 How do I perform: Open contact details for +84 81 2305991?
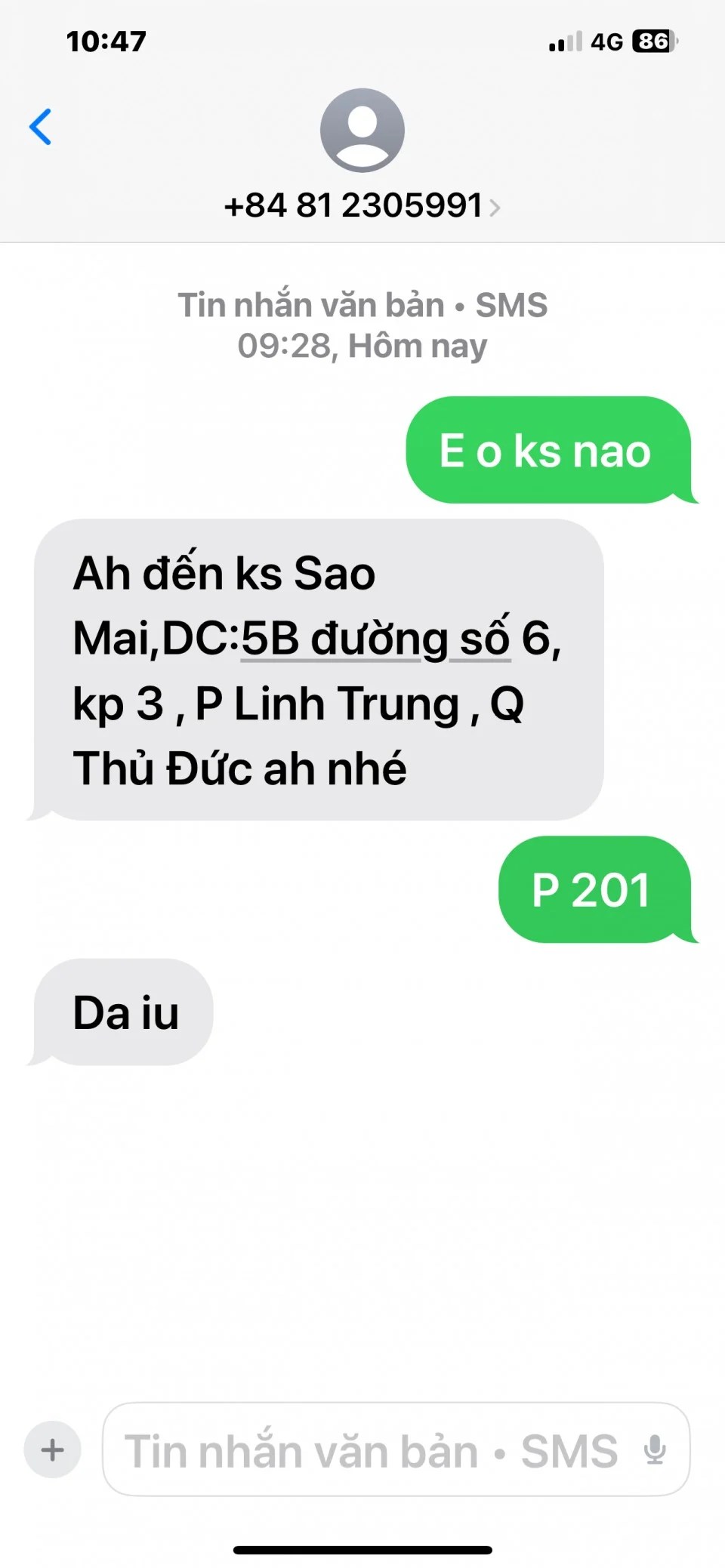pyautogui.click(x=362, y=205)
